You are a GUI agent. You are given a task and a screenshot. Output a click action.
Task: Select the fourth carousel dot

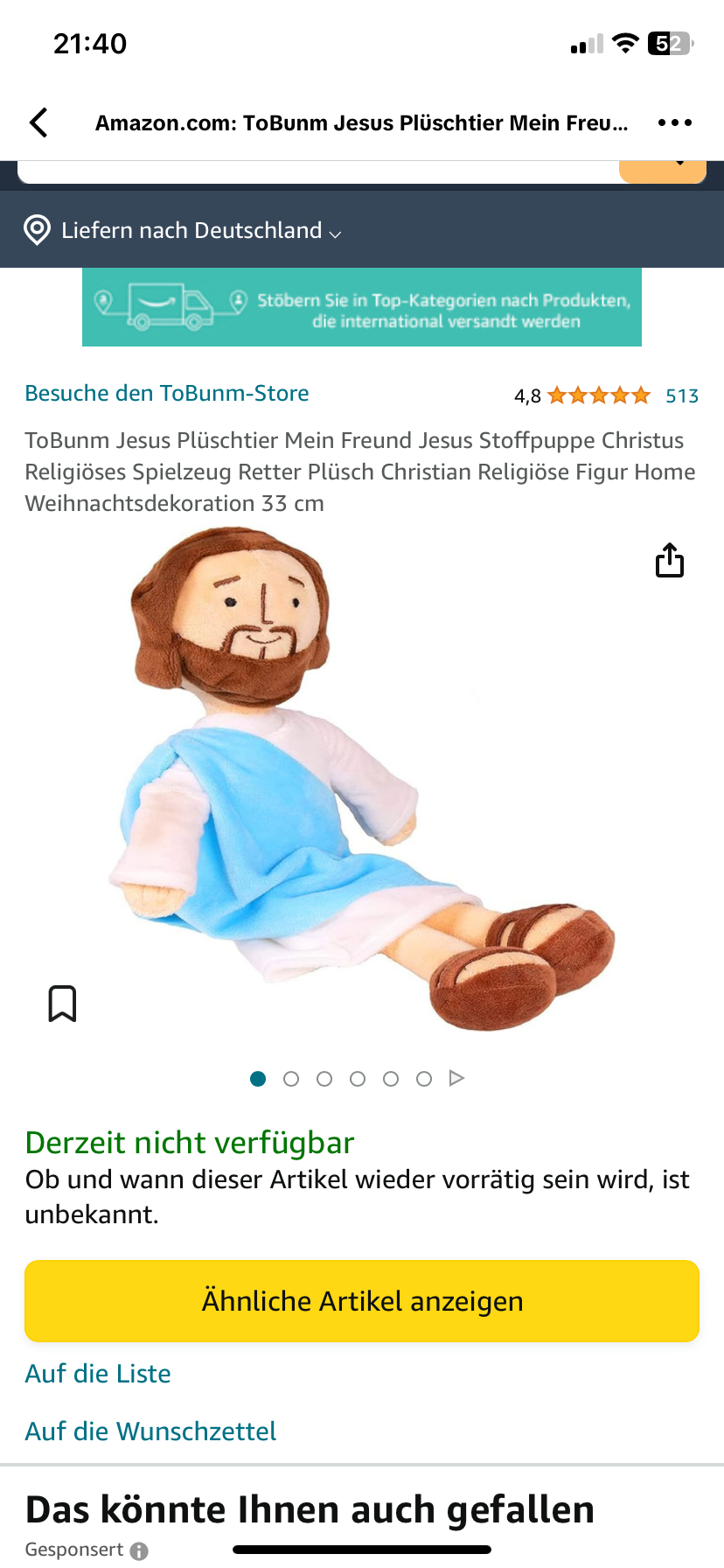[358, 1078]
